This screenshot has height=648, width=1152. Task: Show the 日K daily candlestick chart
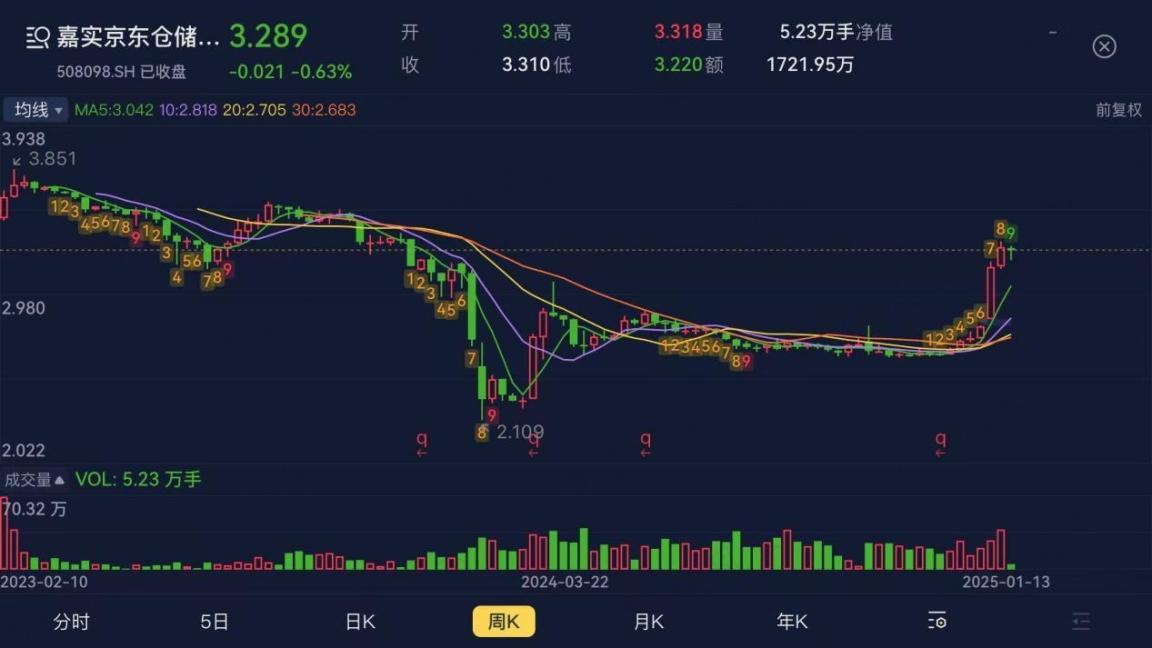tap(360, 622)
